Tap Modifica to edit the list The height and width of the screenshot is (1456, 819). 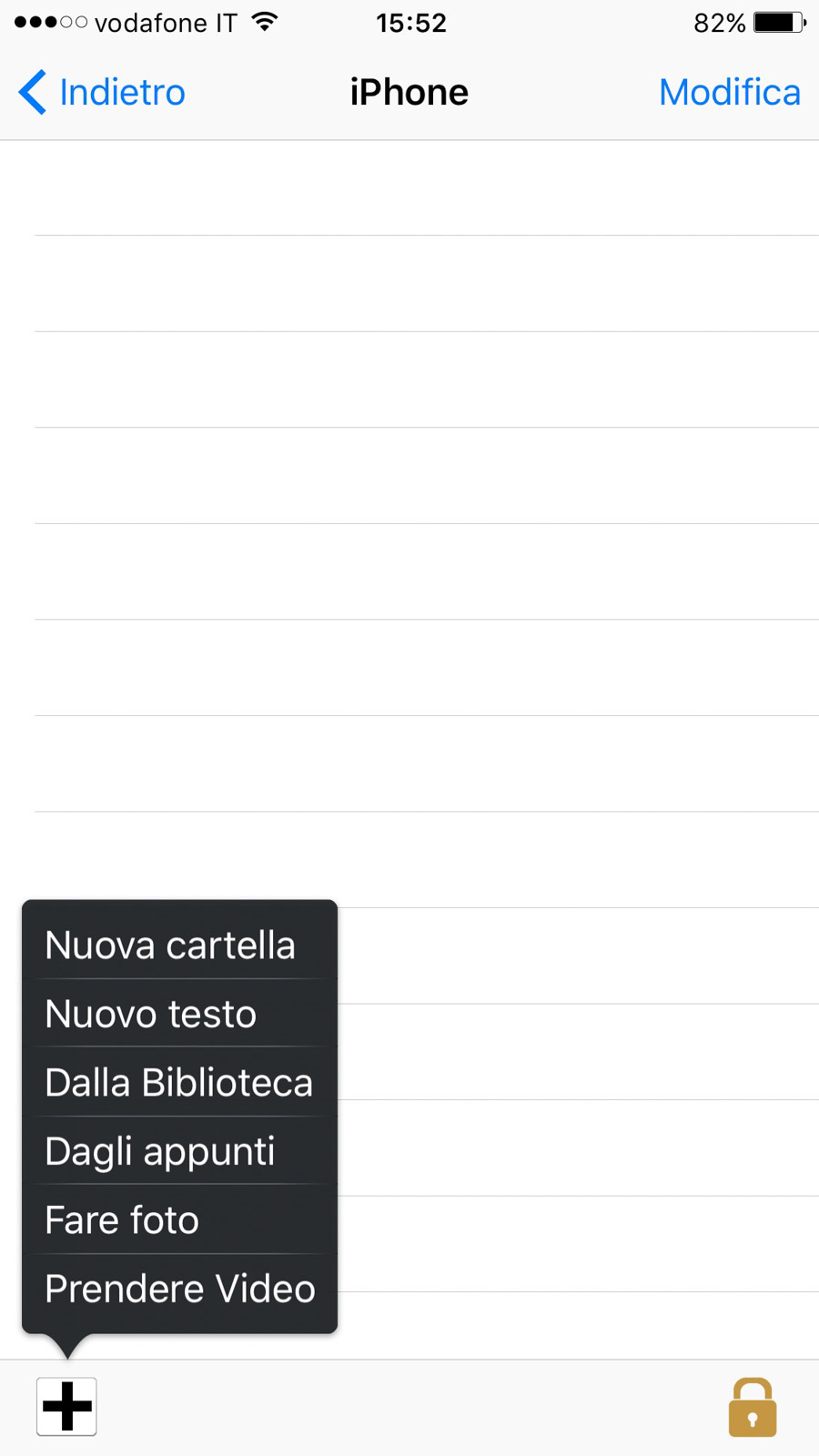(729, 93)
